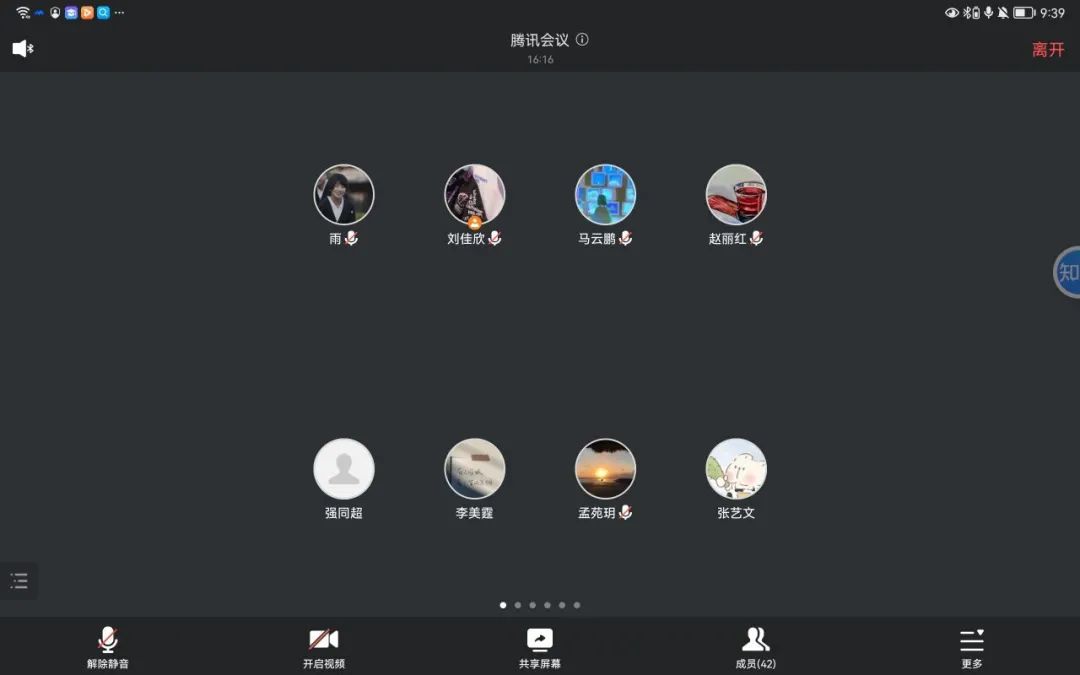
Task: Leave the meeting via 离开
Action: [x=1048, y=49]
